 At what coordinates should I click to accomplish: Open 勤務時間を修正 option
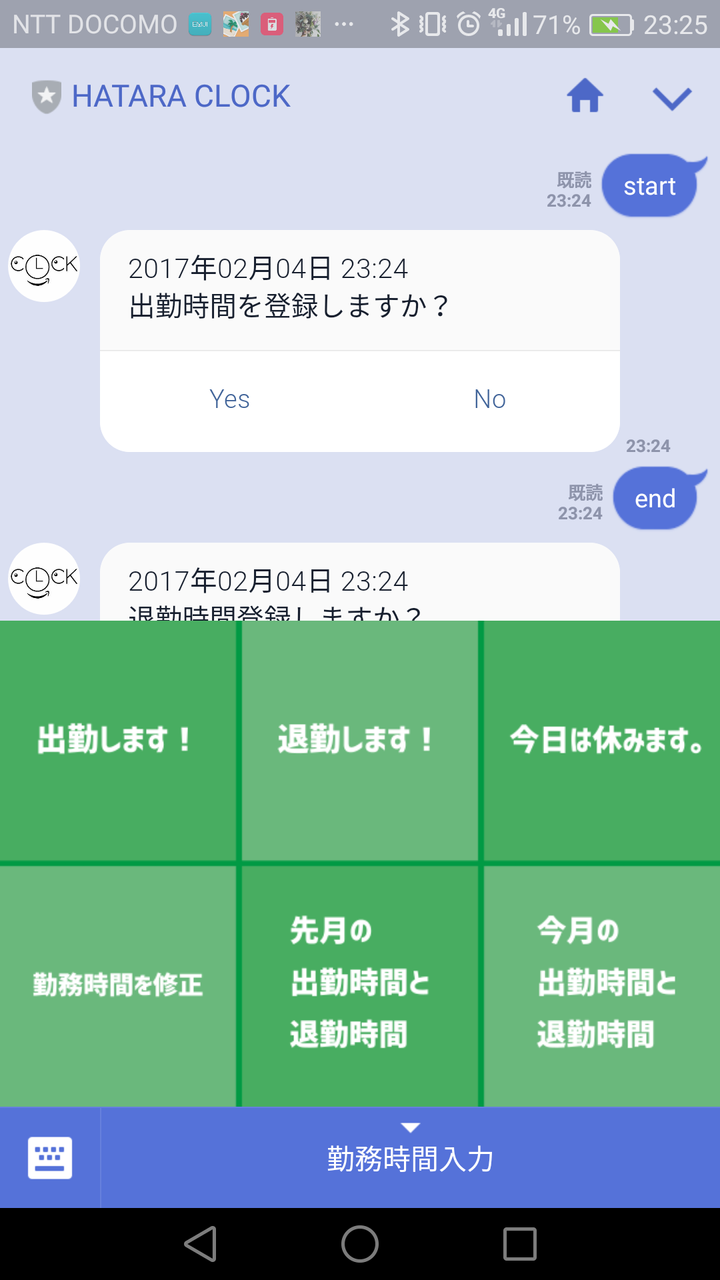coord(117,985)
